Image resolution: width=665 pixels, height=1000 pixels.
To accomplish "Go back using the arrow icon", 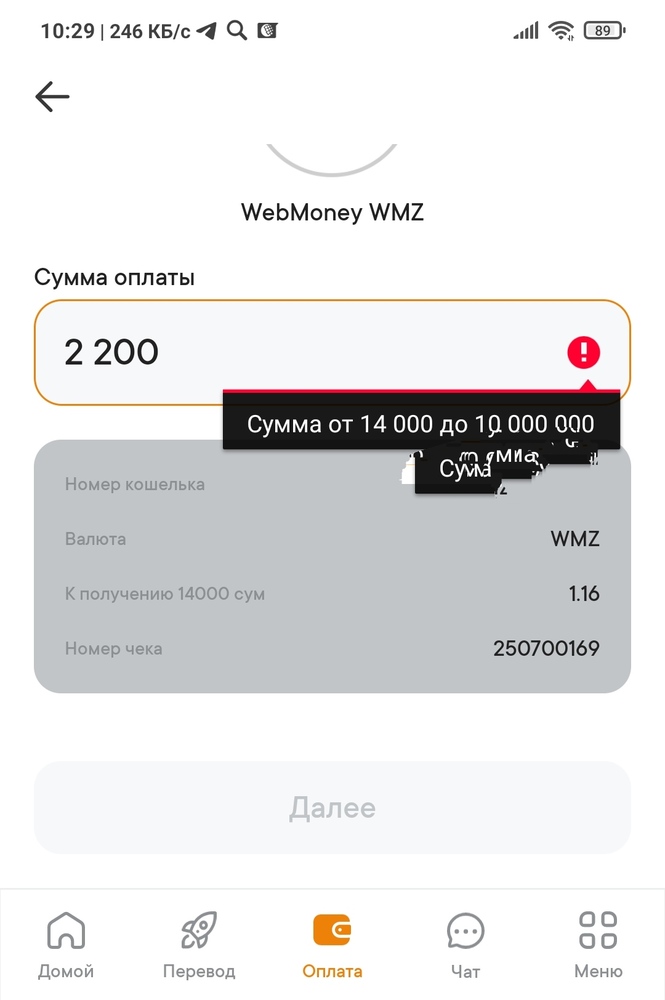I will (x=52, y=96).
